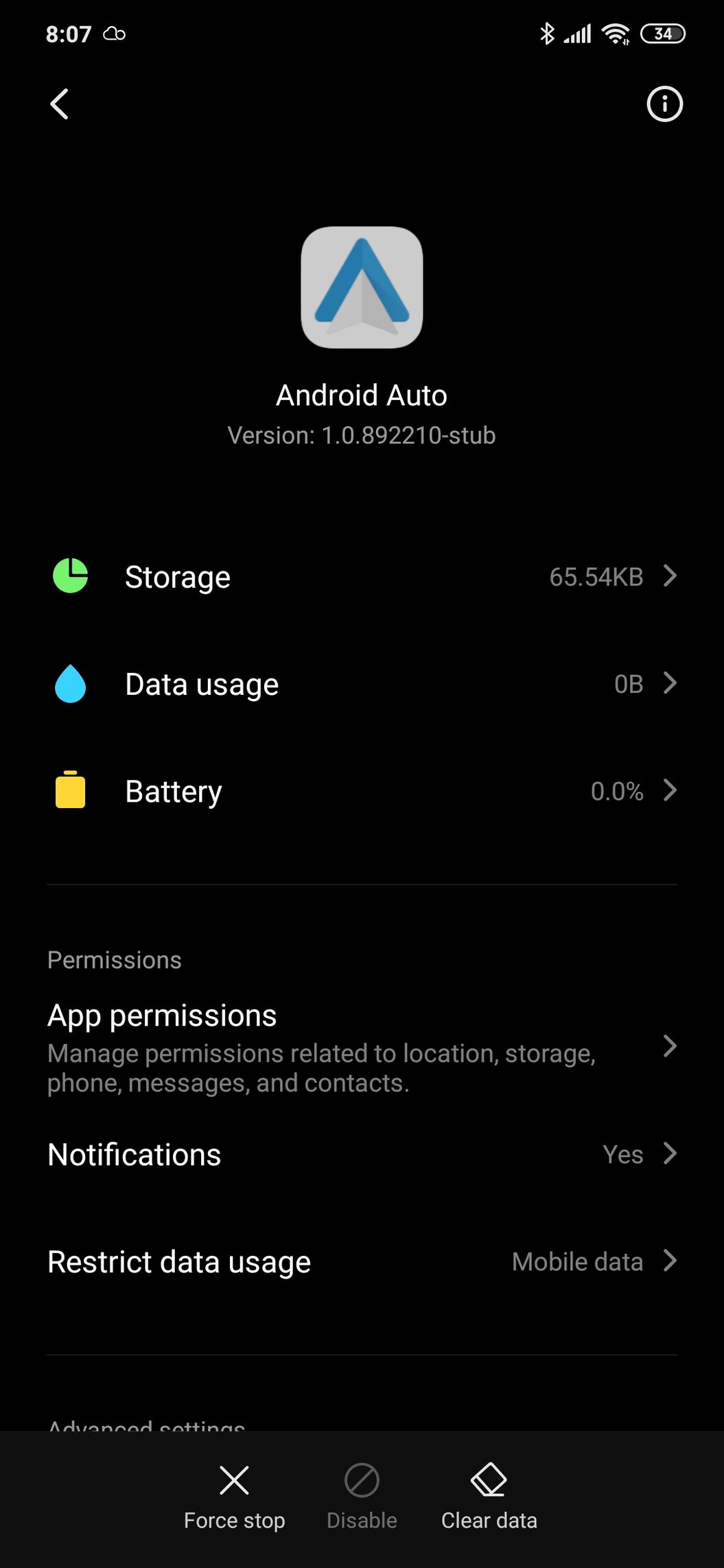Image resolution: width=724 pixels, height=1568 pixels.
Task: Manage App permissions
Action: click(362, 1047)
